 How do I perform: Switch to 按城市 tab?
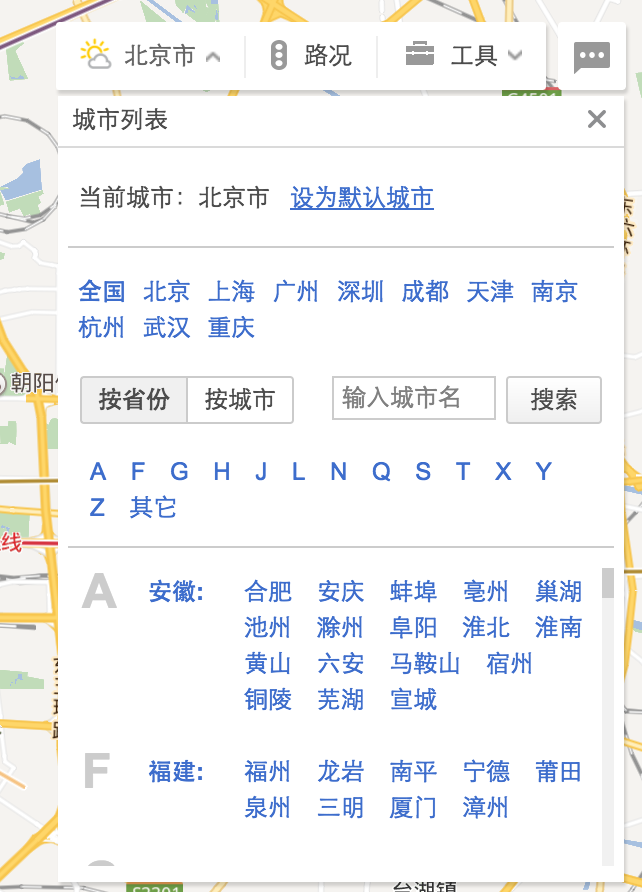pyautogui.click(x=240, y=400)
